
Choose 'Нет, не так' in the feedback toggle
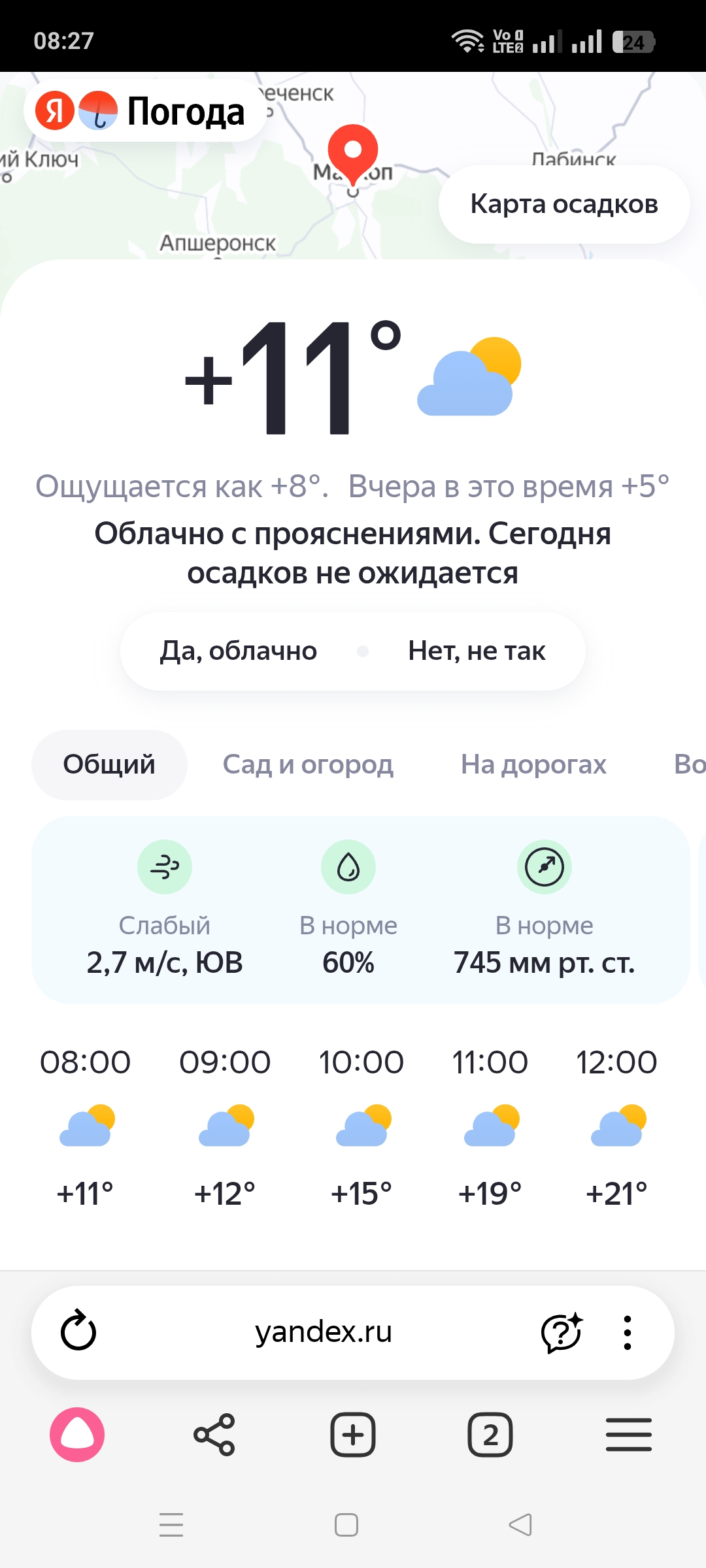(x=478, y=651)
